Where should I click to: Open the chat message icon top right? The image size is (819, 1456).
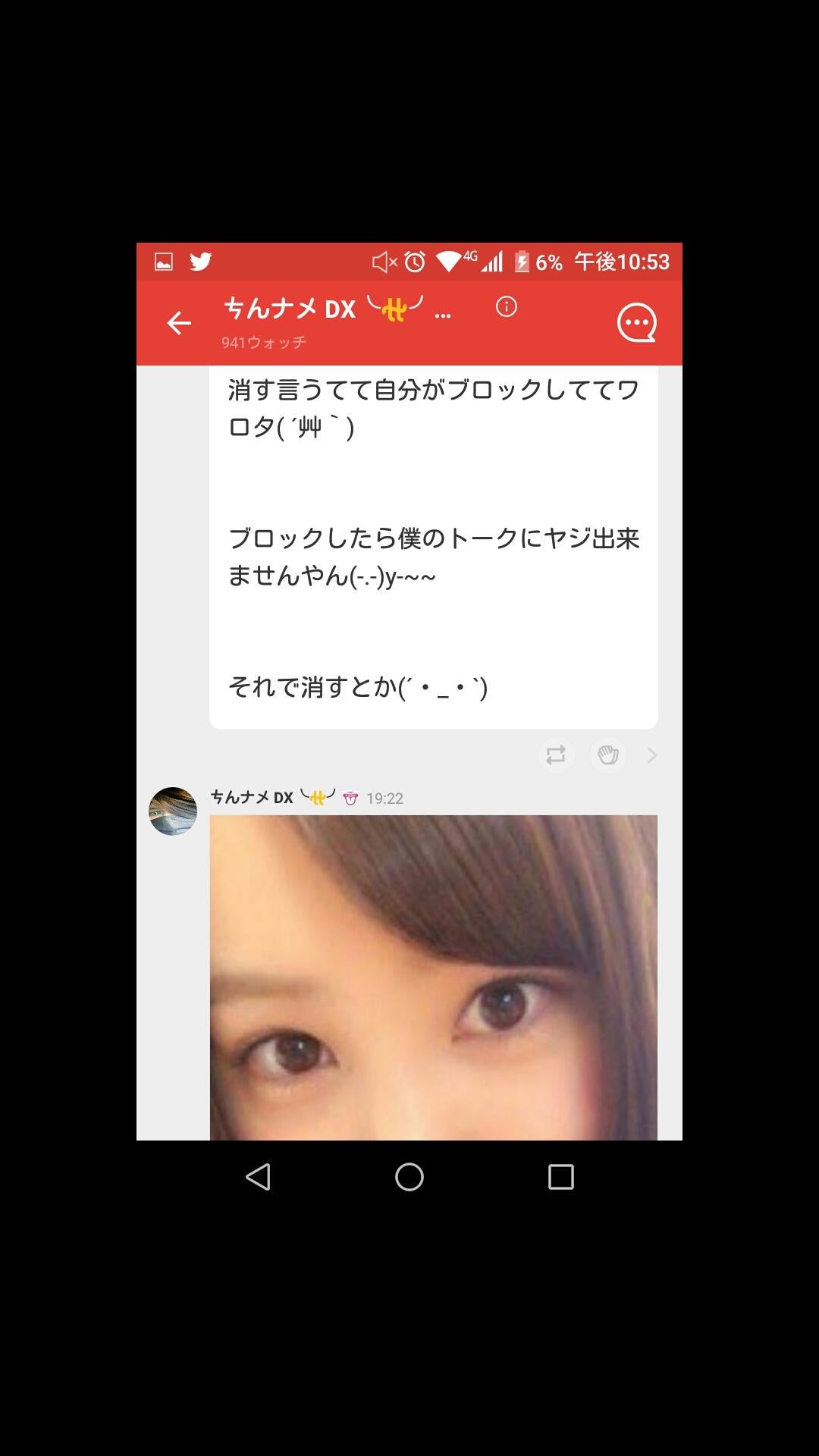tap(637, 322)
